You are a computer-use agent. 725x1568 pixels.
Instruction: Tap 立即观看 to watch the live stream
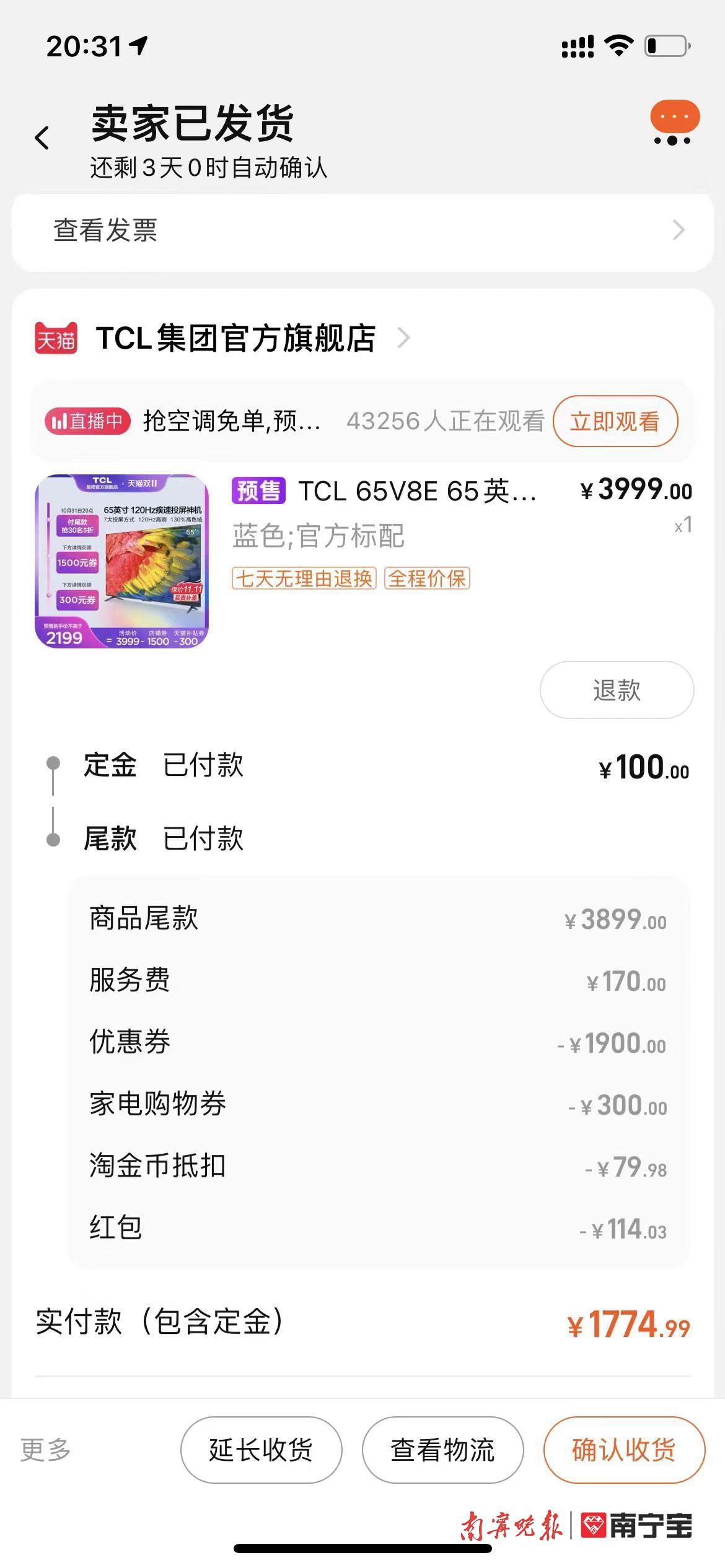pos(616,420)
